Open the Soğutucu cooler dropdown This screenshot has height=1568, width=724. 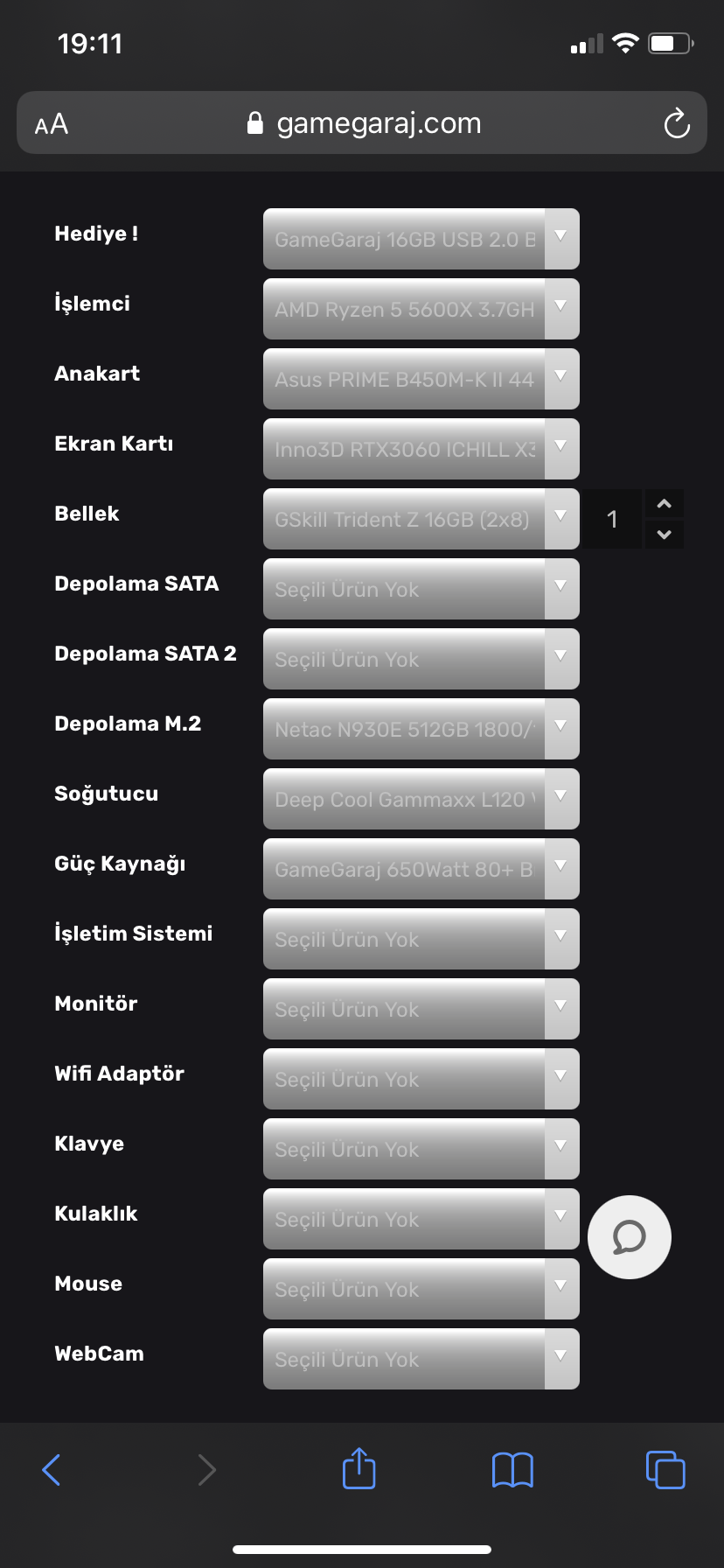pos(421,799)
